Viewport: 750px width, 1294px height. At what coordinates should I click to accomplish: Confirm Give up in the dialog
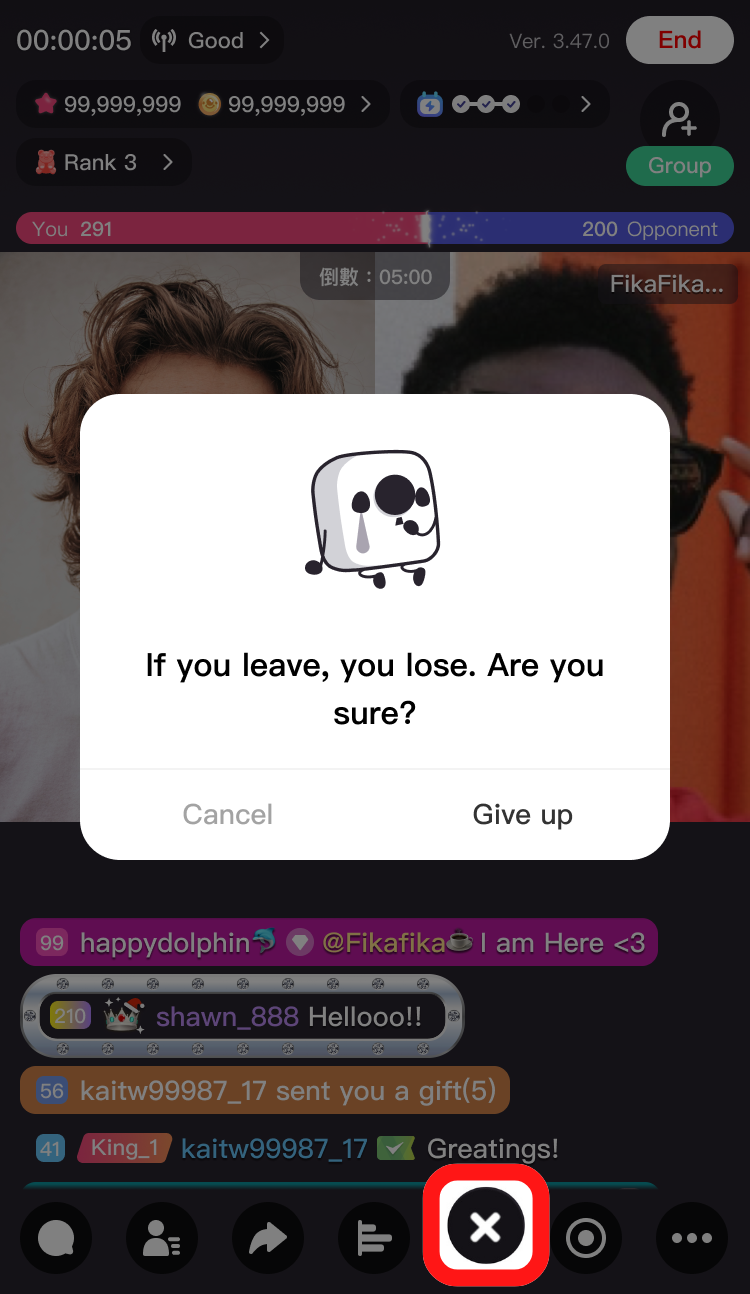(522, 814)
